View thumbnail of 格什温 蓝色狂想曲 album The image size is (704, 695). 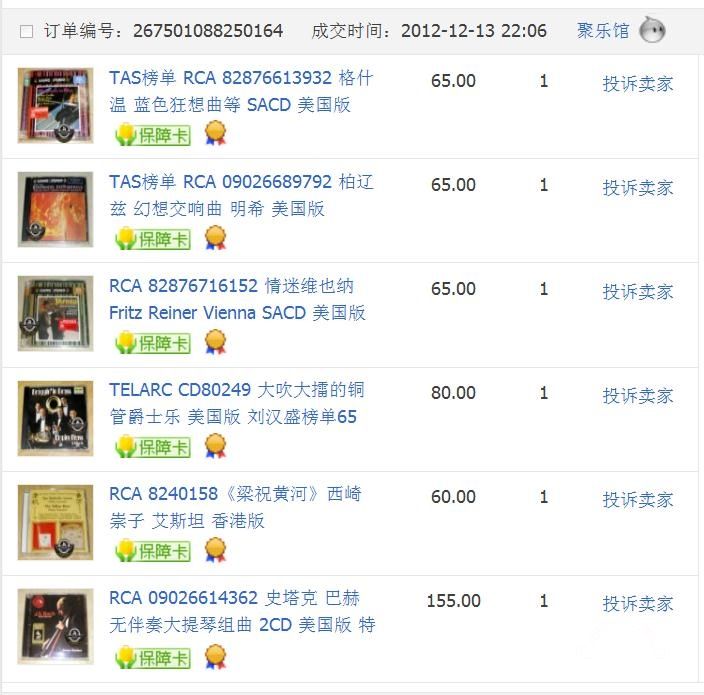55,106
